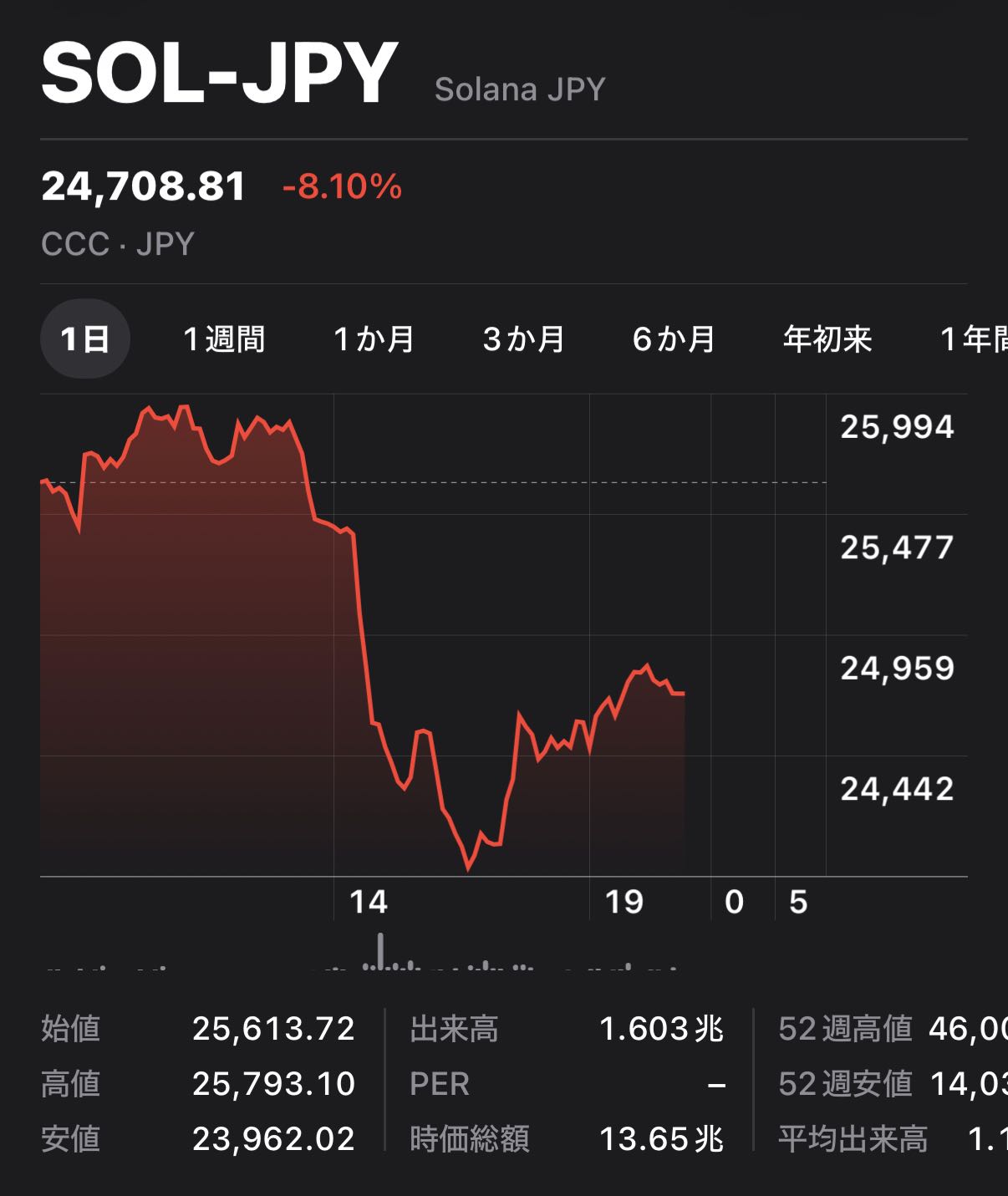Screen dimensions: 1008x1196
Task: Switch to the 3か月 range
Action: [x=524, y=339]
